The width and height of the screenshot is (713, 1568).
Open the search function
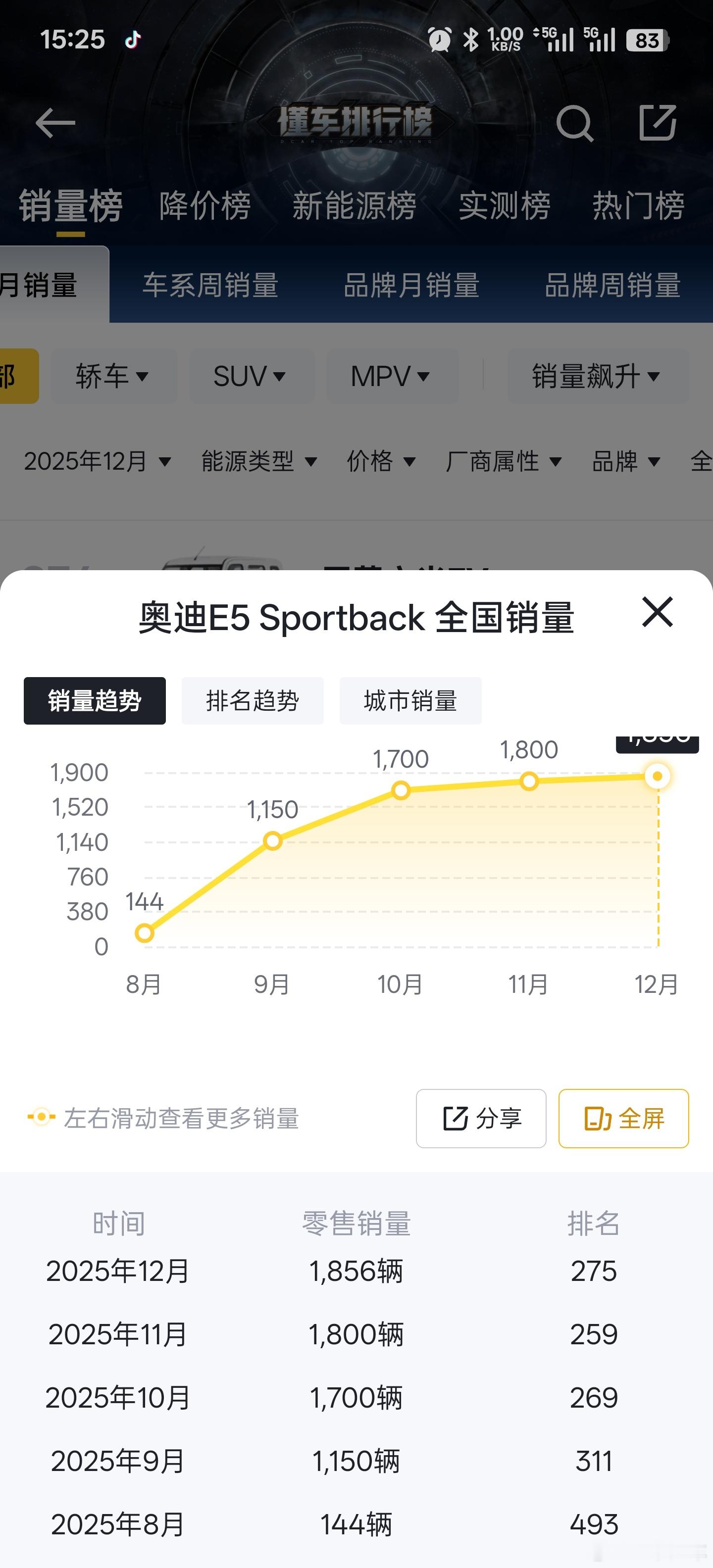(x=575, y=124)
